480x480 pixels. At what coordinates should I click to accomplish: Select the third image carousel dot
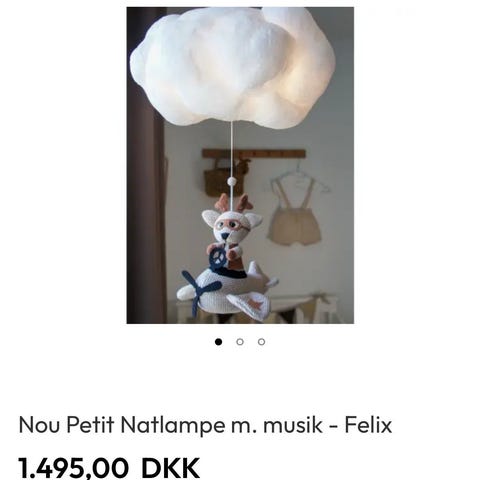click(262, 342)
